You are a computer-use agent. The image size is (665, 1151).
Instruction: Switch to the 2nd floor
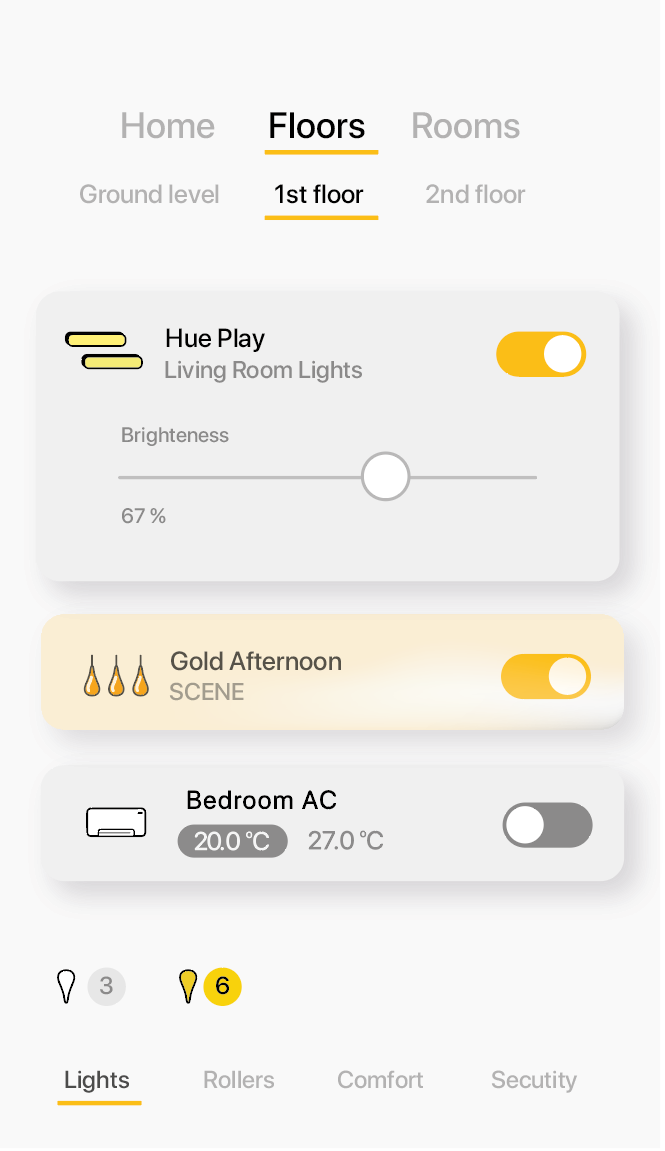(475, 194)
